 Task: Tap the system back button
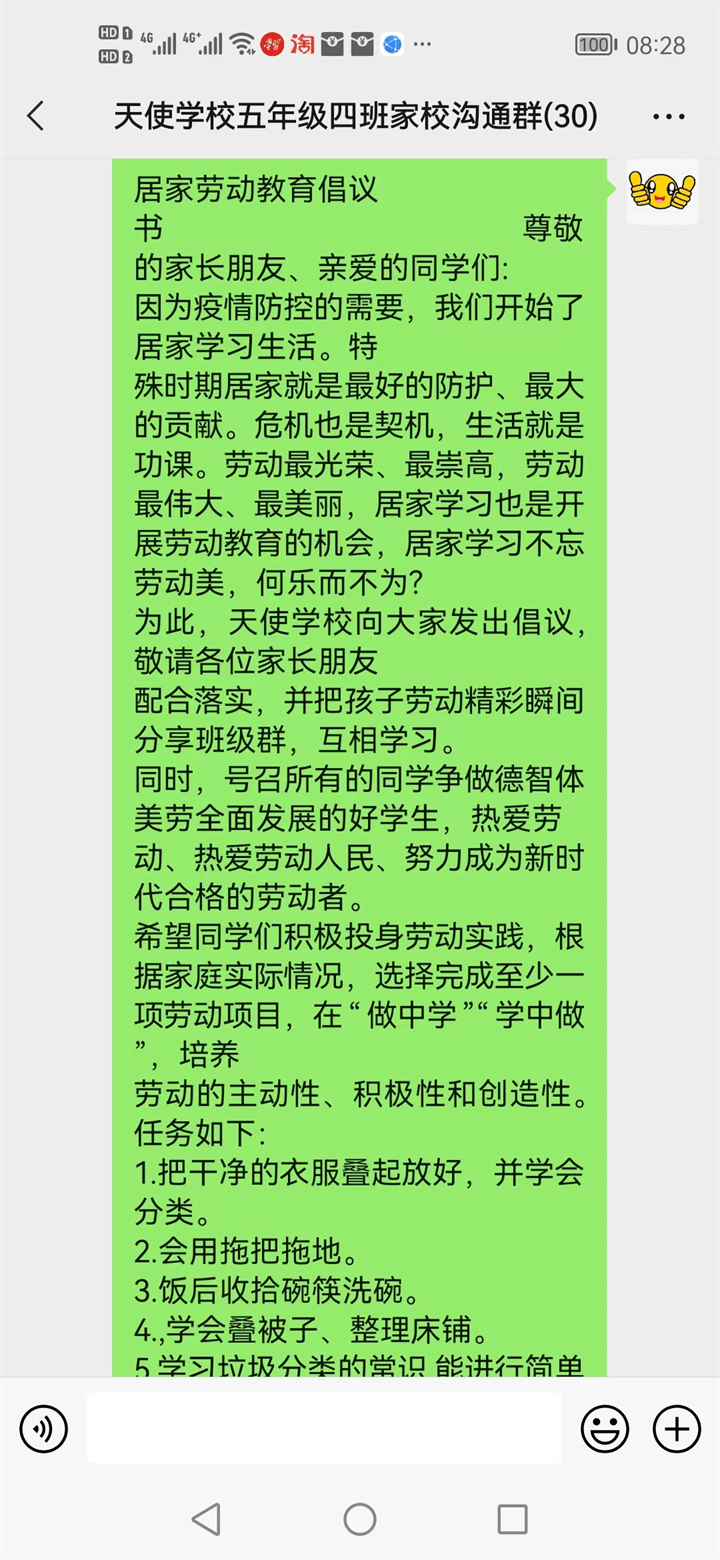coord(206,1519)
